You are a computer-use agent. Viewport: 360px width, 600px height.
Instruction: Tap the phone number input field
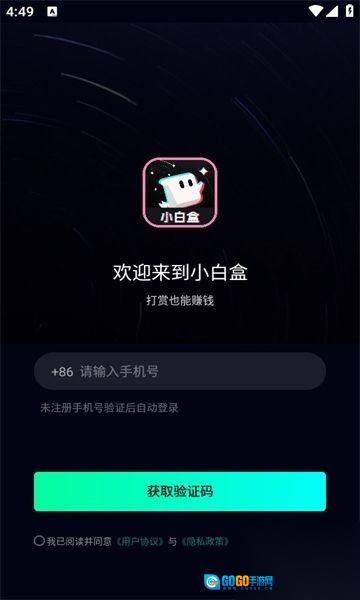pyautogui.click(x=180, y=372)
